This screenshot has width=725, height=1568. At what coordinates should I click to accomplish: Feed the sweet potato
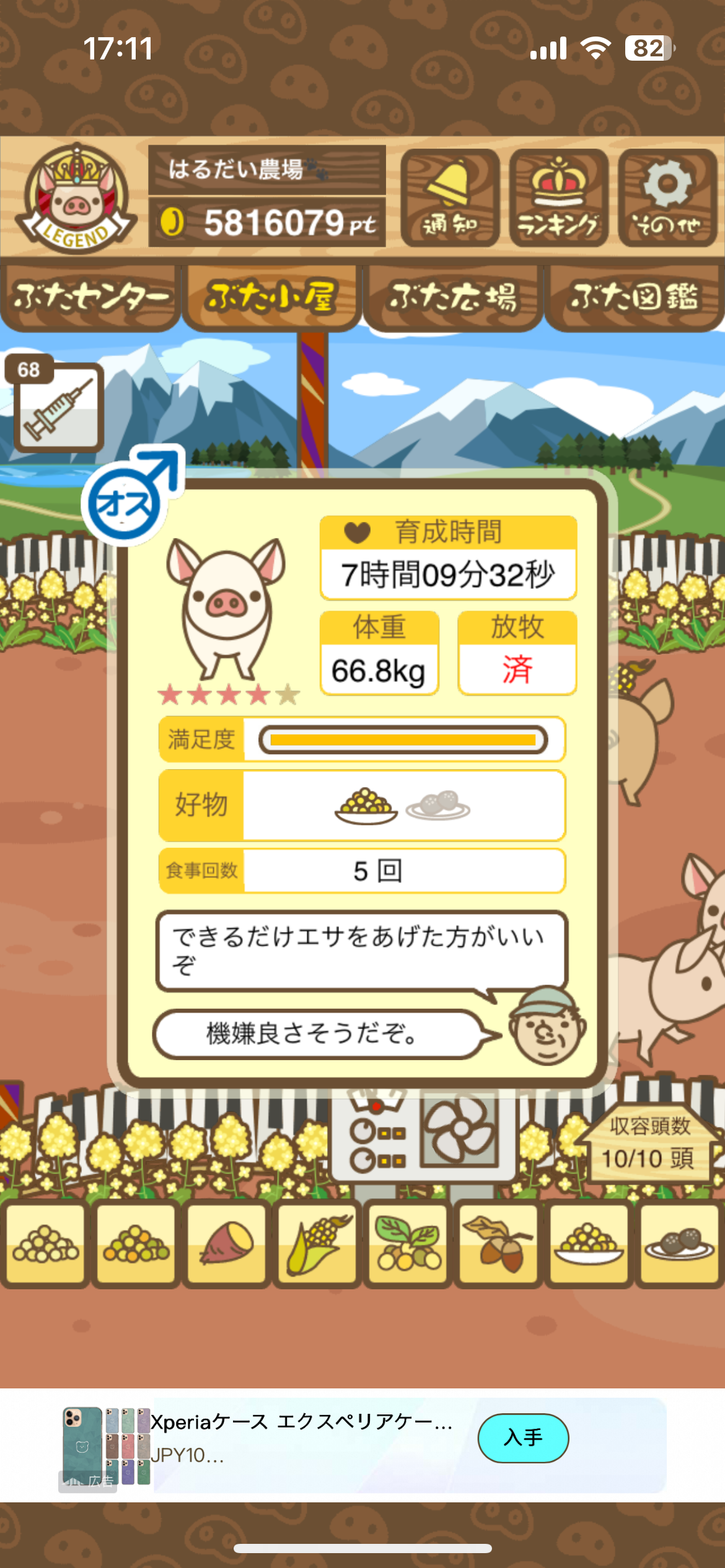pyautogui.click(x=226, y=1244)
